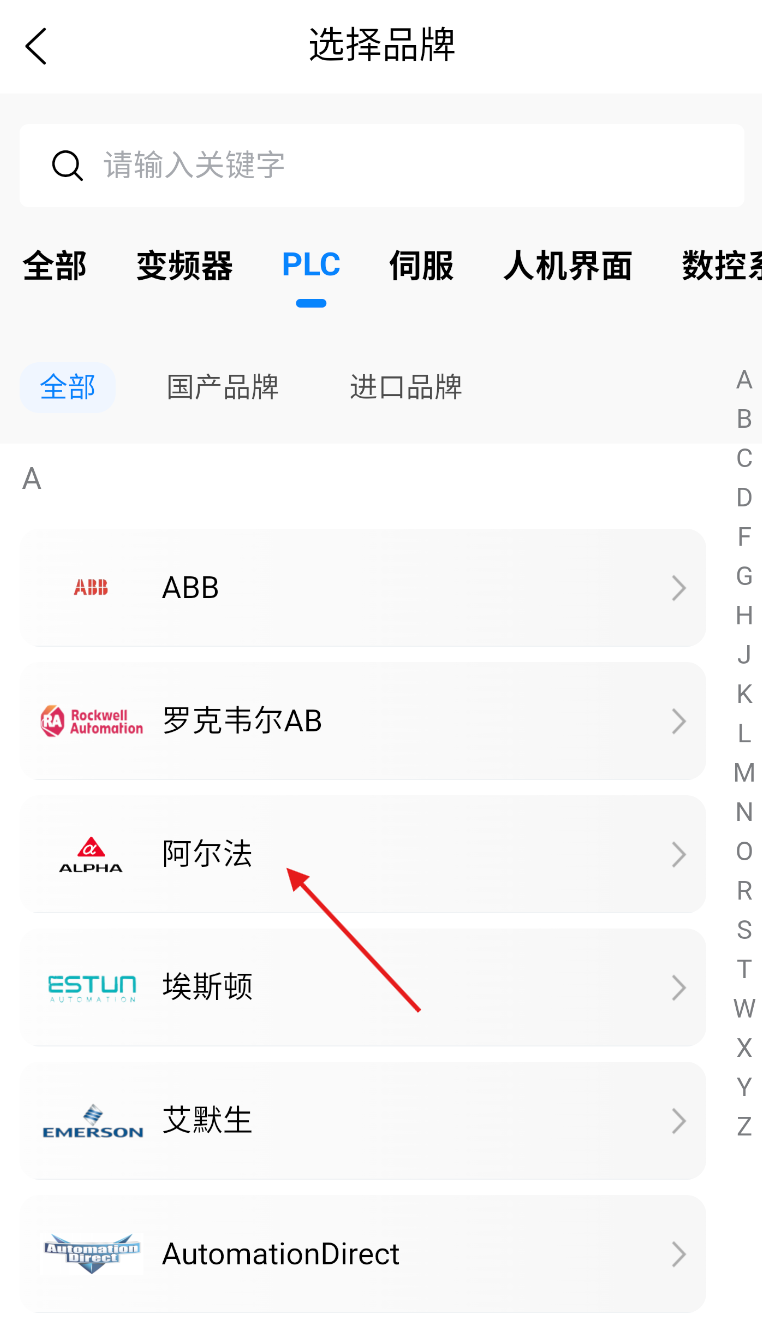762x1323 pixels.
Task: Filter by 国产品牌
Action: (x=222, y=387)
